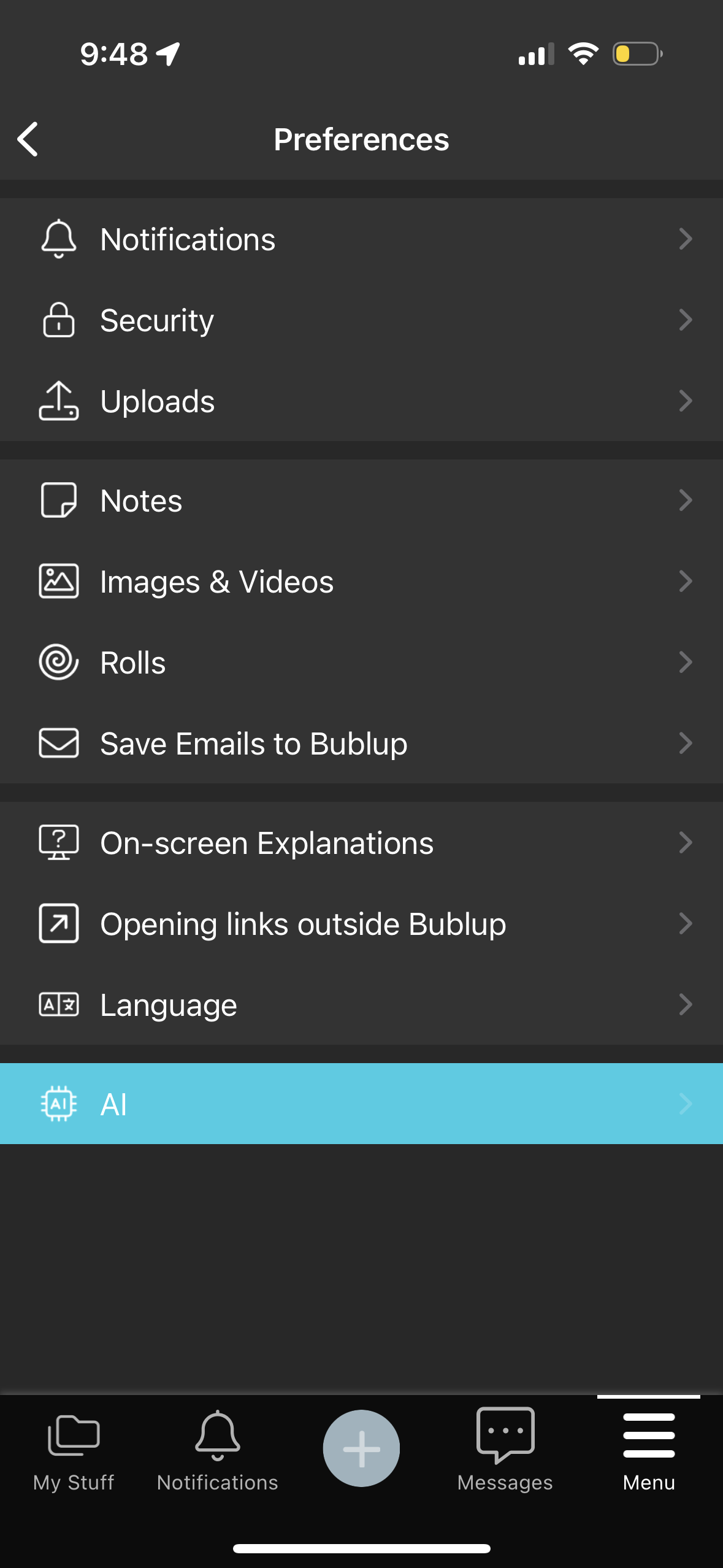
Task: Open On-screen Explanations settings
Action: pyautogui.click(x=361, y=842)
